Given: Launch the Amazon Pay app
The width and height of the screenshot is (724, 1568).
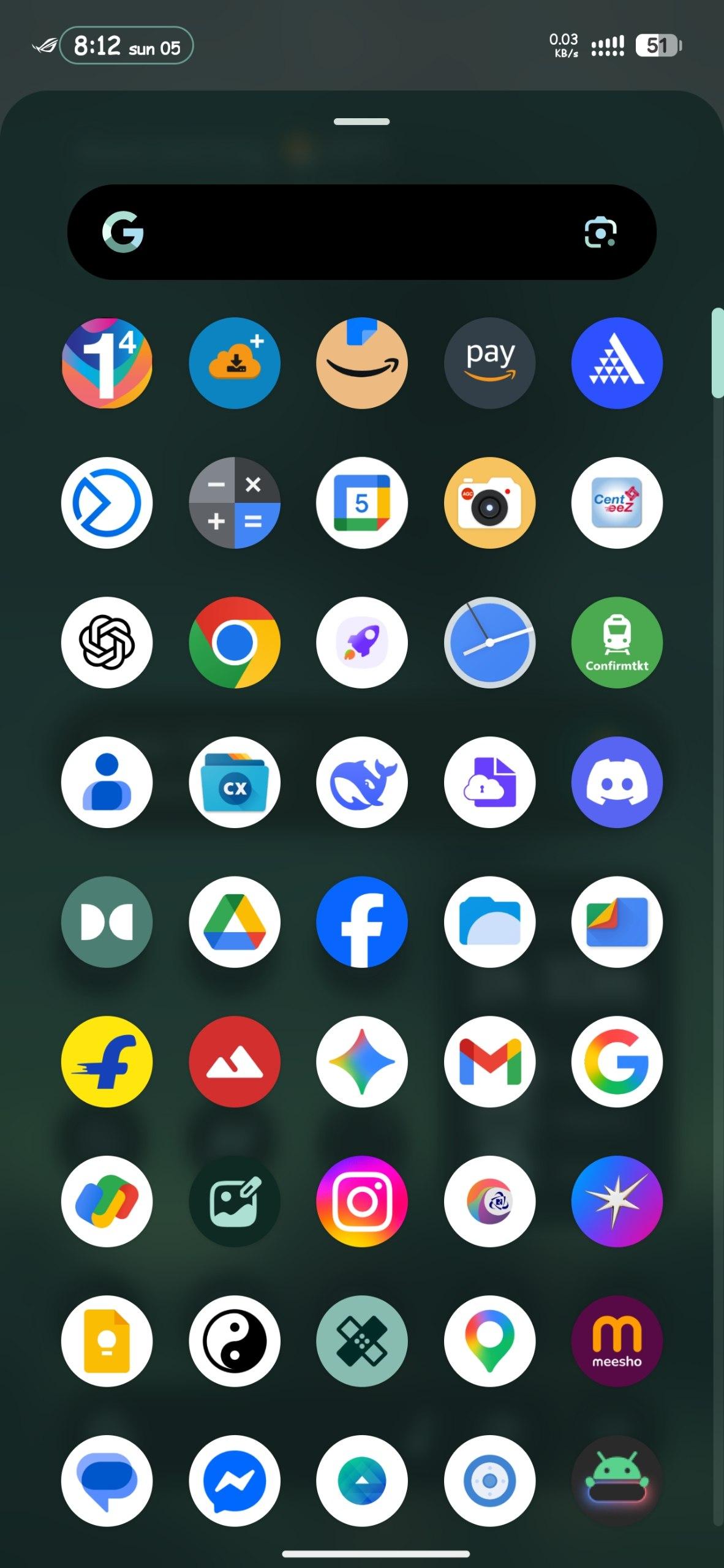Looking at the screenshot, I should point(489,363).
